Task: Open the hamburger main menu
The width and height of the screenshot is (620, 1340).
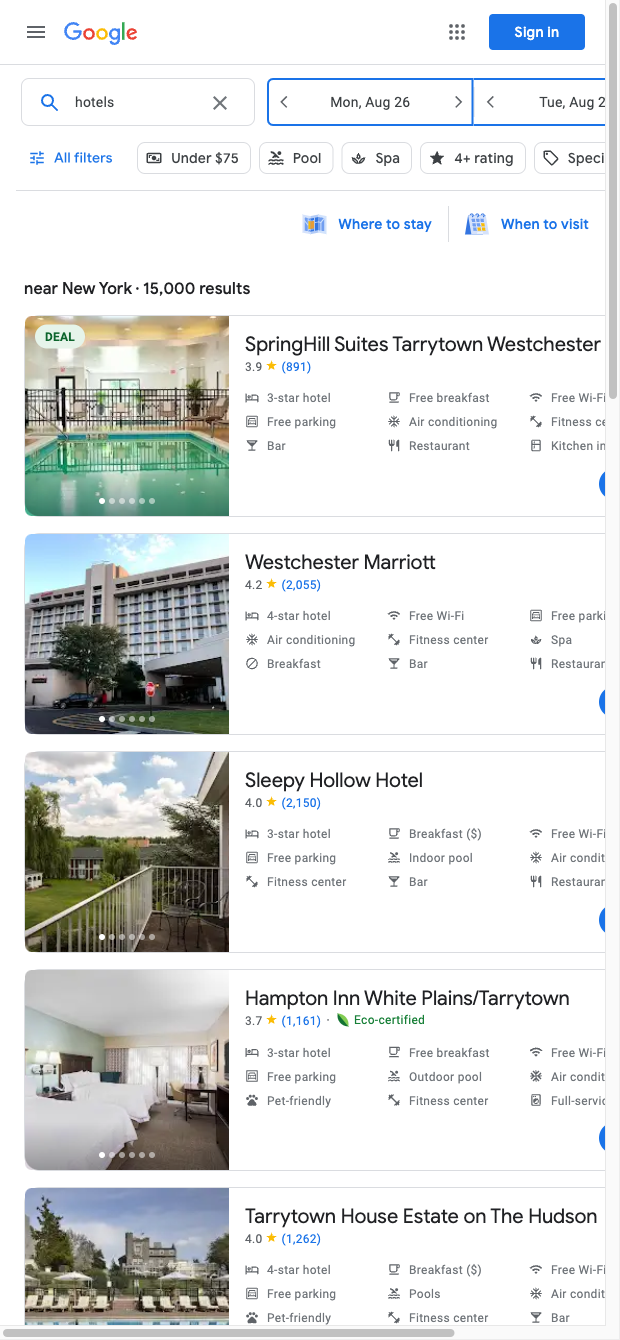Action: click(36, 32)
